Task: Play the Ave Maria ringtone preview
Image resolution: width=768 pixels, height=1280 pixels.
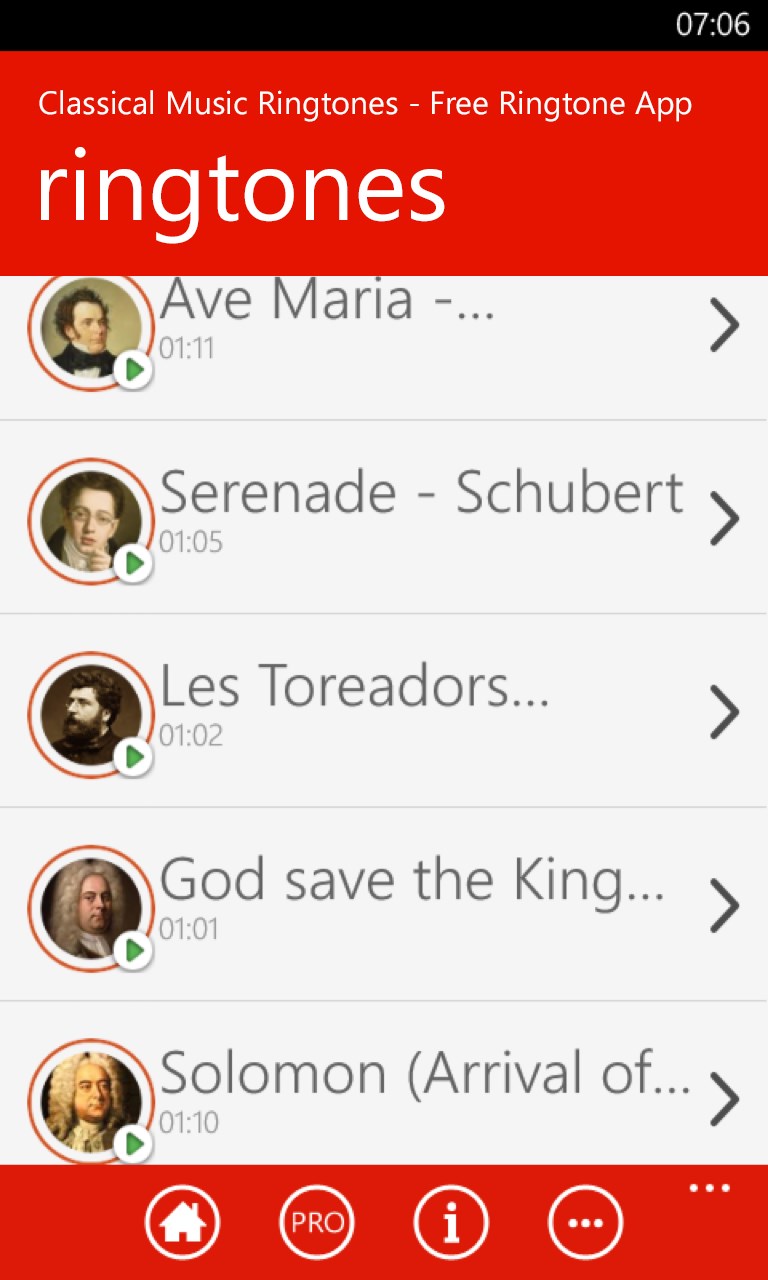Action: click(x=133, y=370)
